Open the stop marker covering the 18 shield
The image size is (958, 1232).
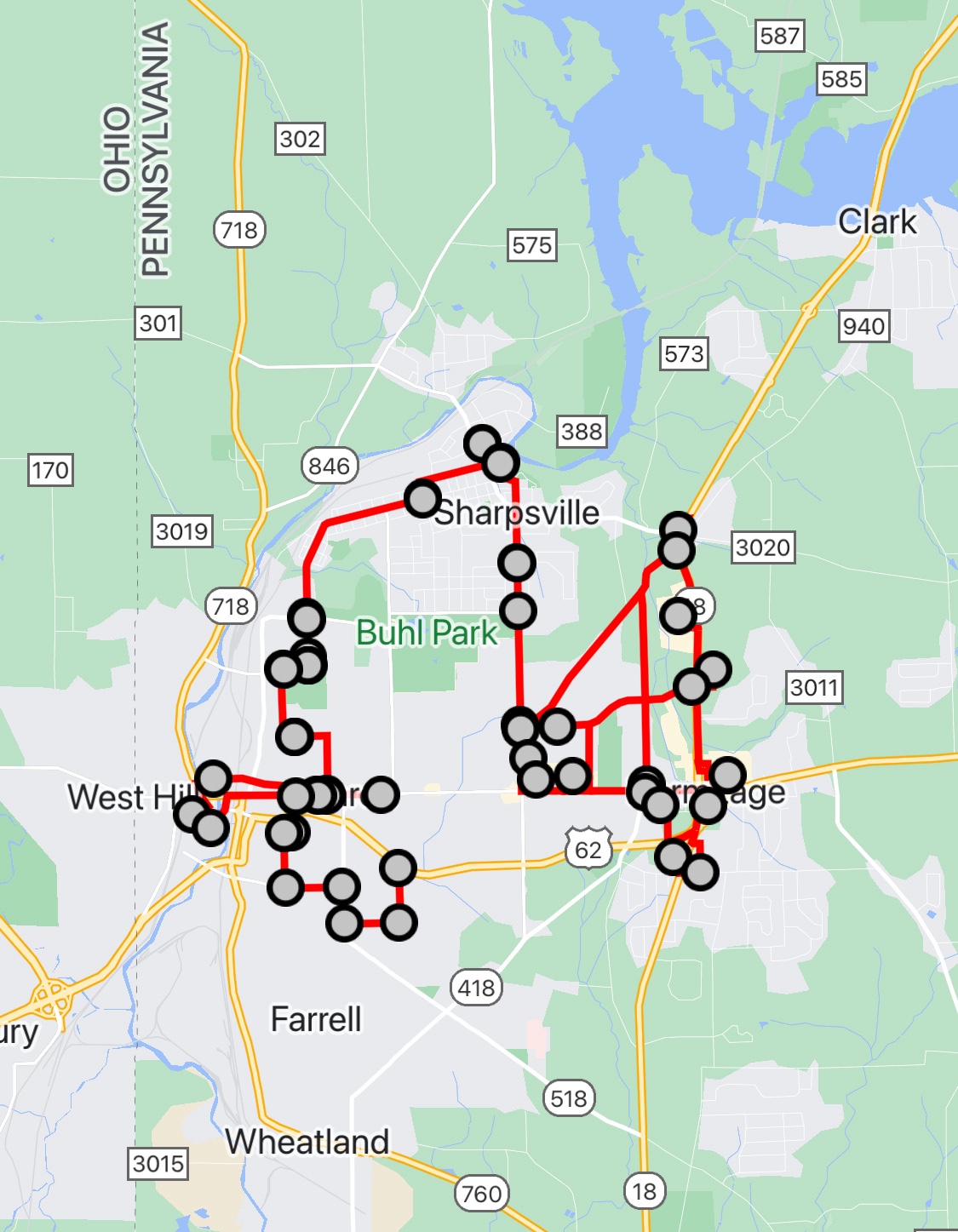678,615
